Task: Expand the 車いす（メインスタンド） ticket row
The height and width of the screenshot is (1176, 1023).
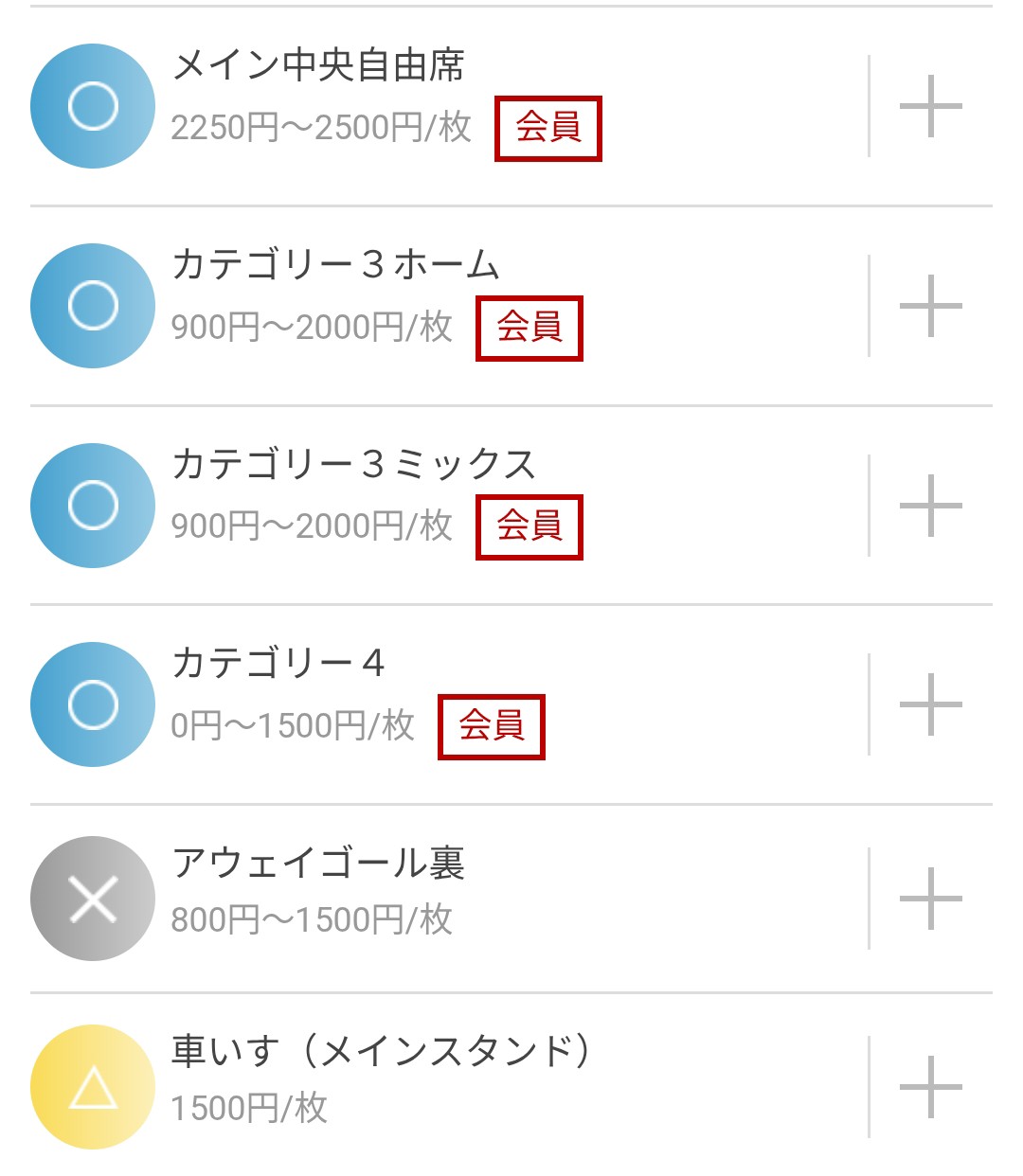Action: 930,1087
